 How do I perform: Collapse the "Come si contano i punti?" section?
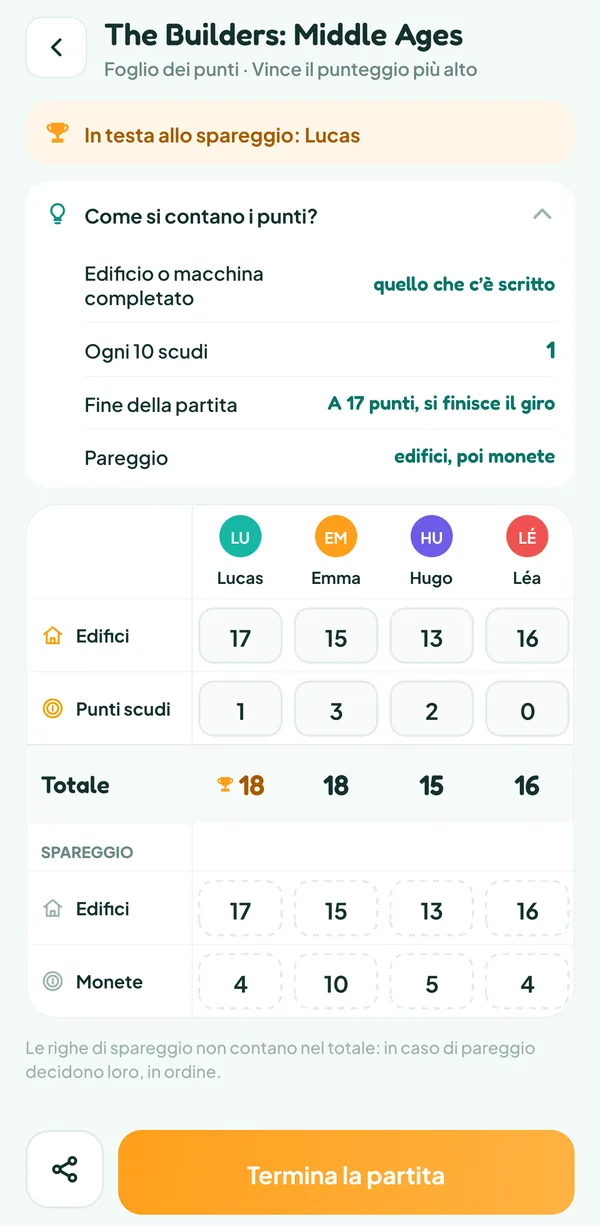click(x=541, y=215)
